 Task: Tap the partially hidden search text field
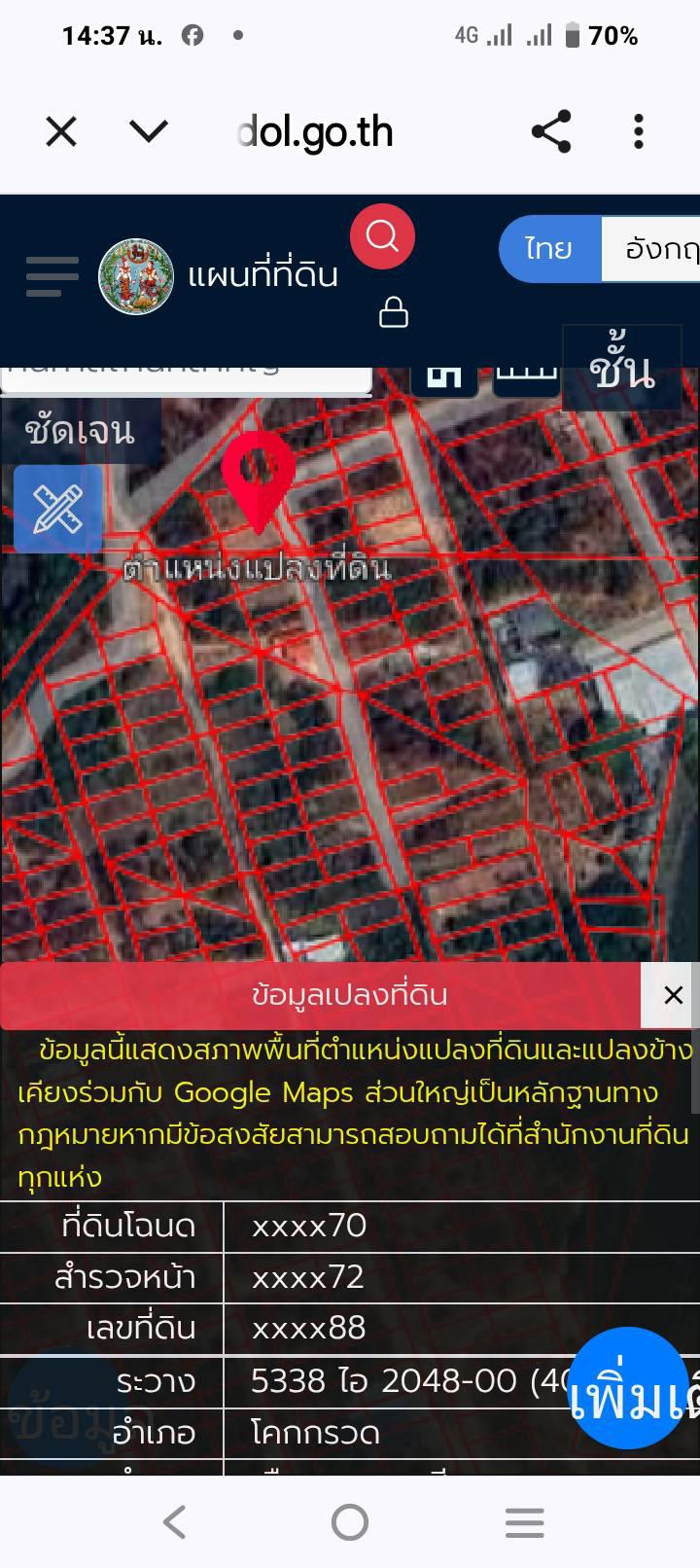point(186,377)
